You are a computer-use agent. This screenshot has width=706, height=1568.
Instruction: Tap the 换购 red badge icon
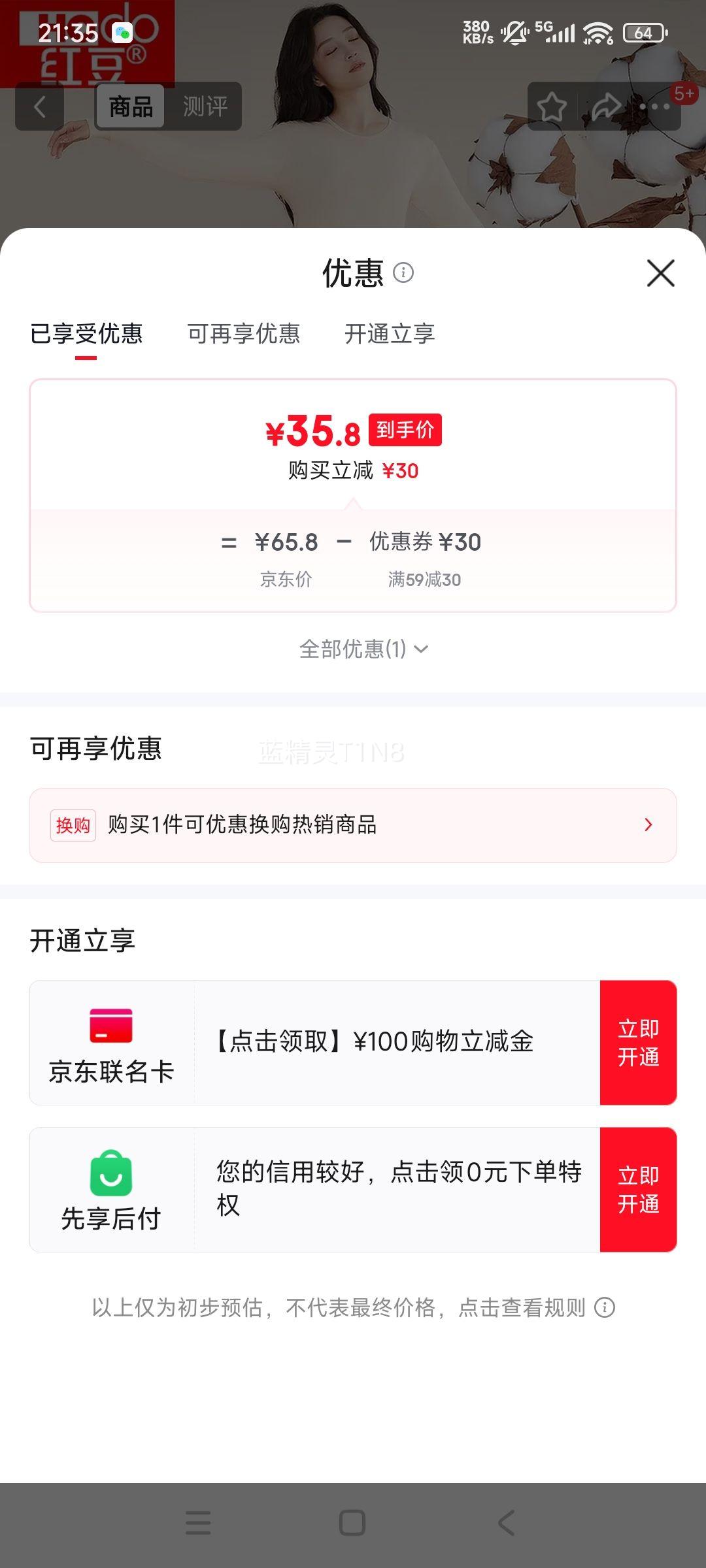tap(73, 825)
